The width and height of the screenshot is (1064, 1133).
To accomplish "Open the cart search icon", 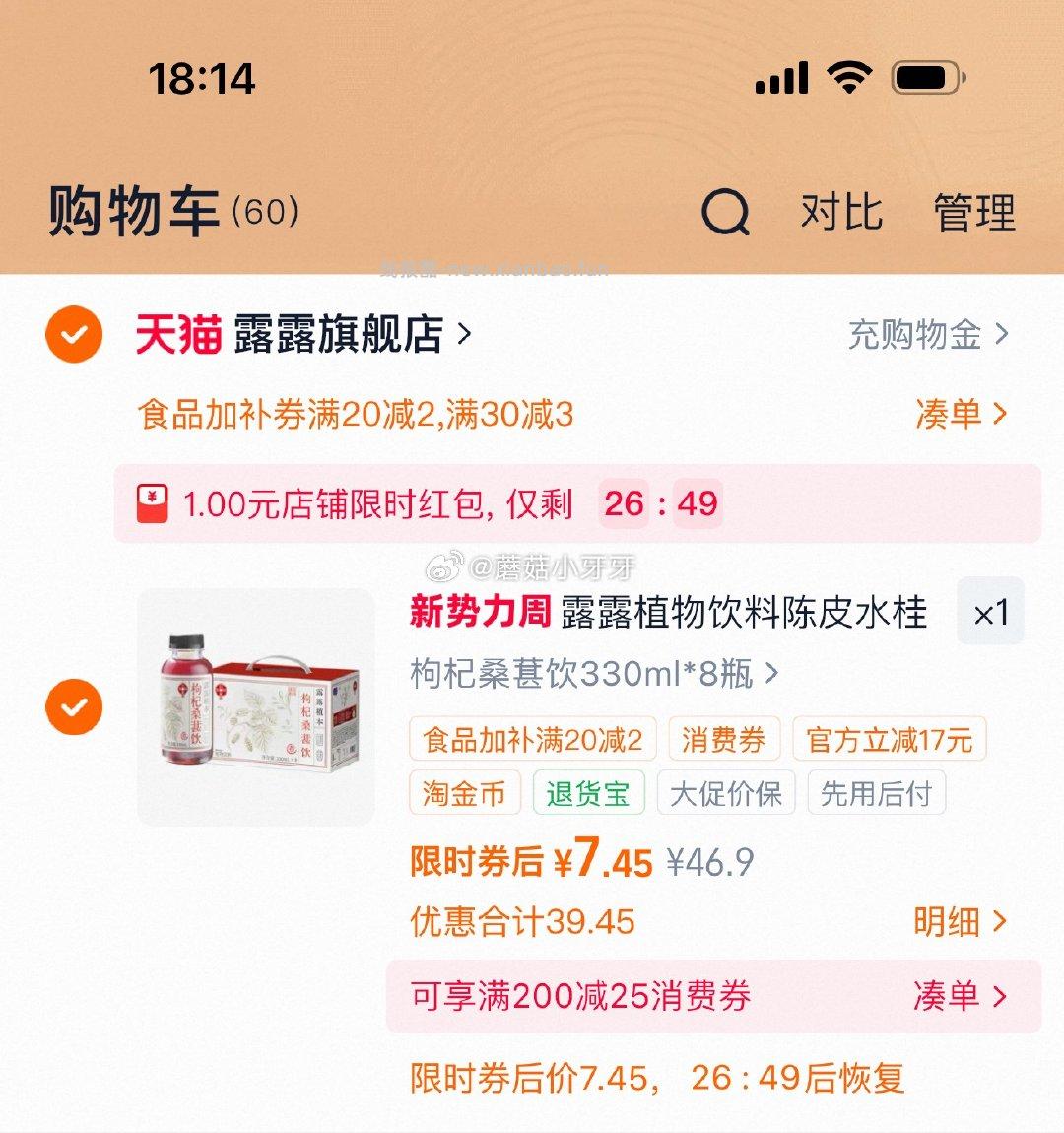I will 725,213.
